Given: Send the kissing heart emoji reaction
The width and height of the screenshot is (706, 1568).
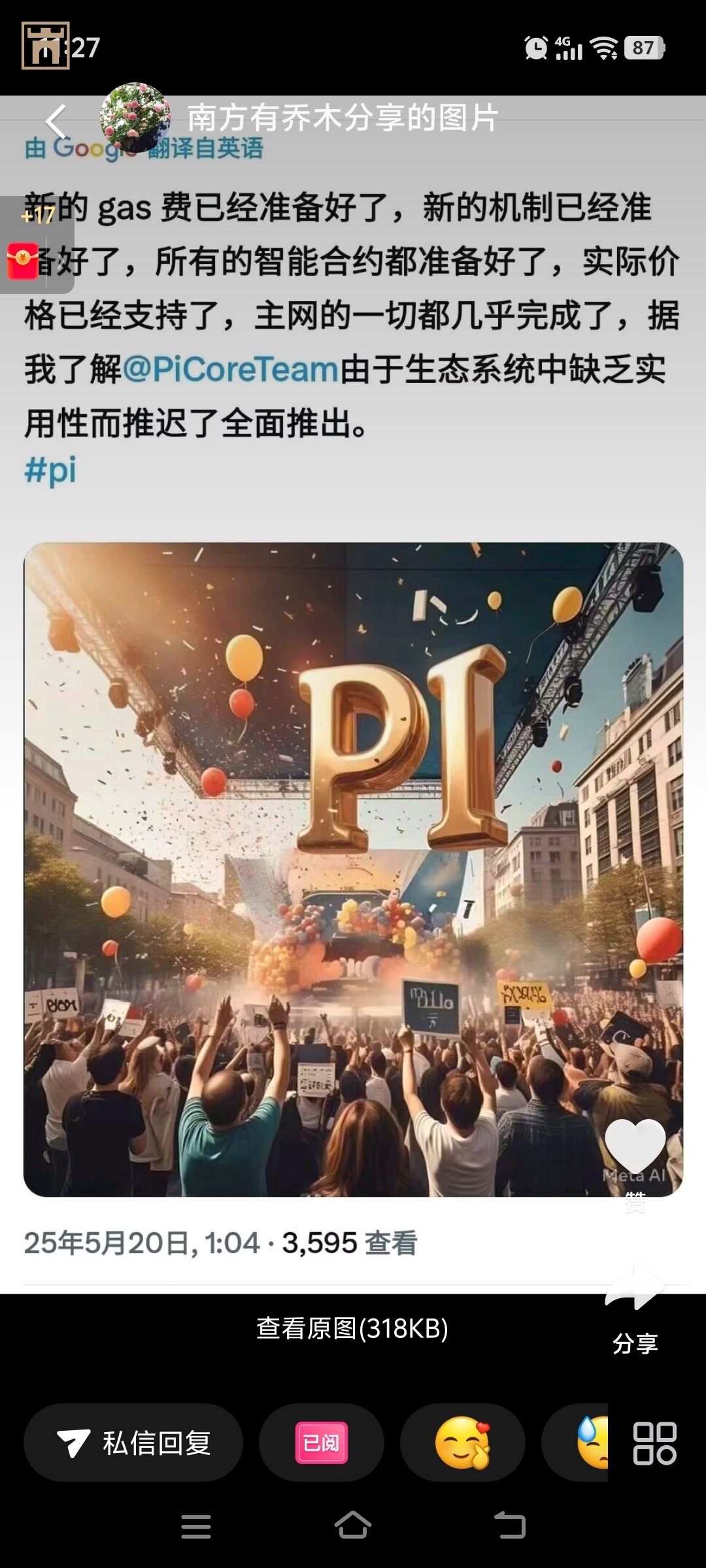Looking at the screenshot, I should click(462, 1443).
